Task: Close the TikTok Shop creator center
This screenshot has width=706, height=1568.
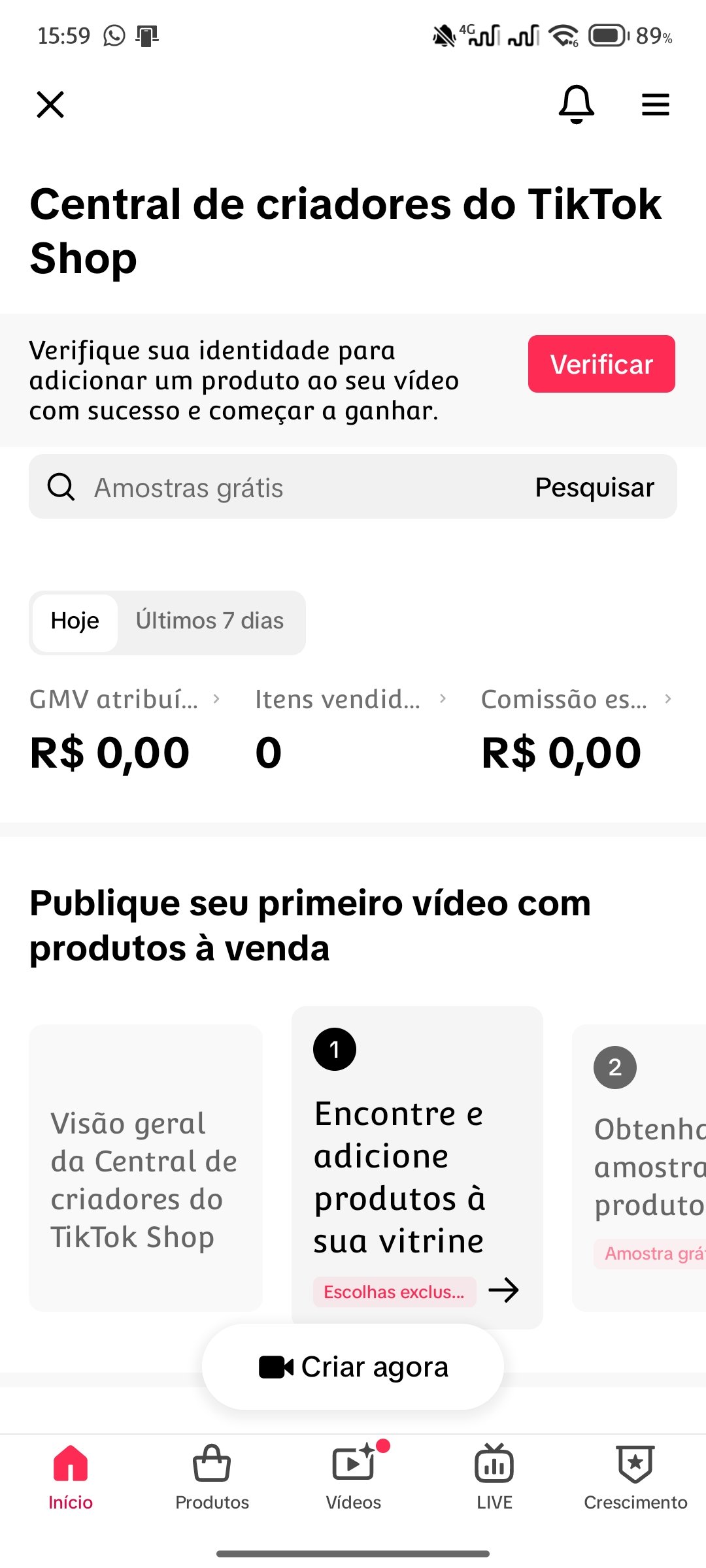Action: 50,105
